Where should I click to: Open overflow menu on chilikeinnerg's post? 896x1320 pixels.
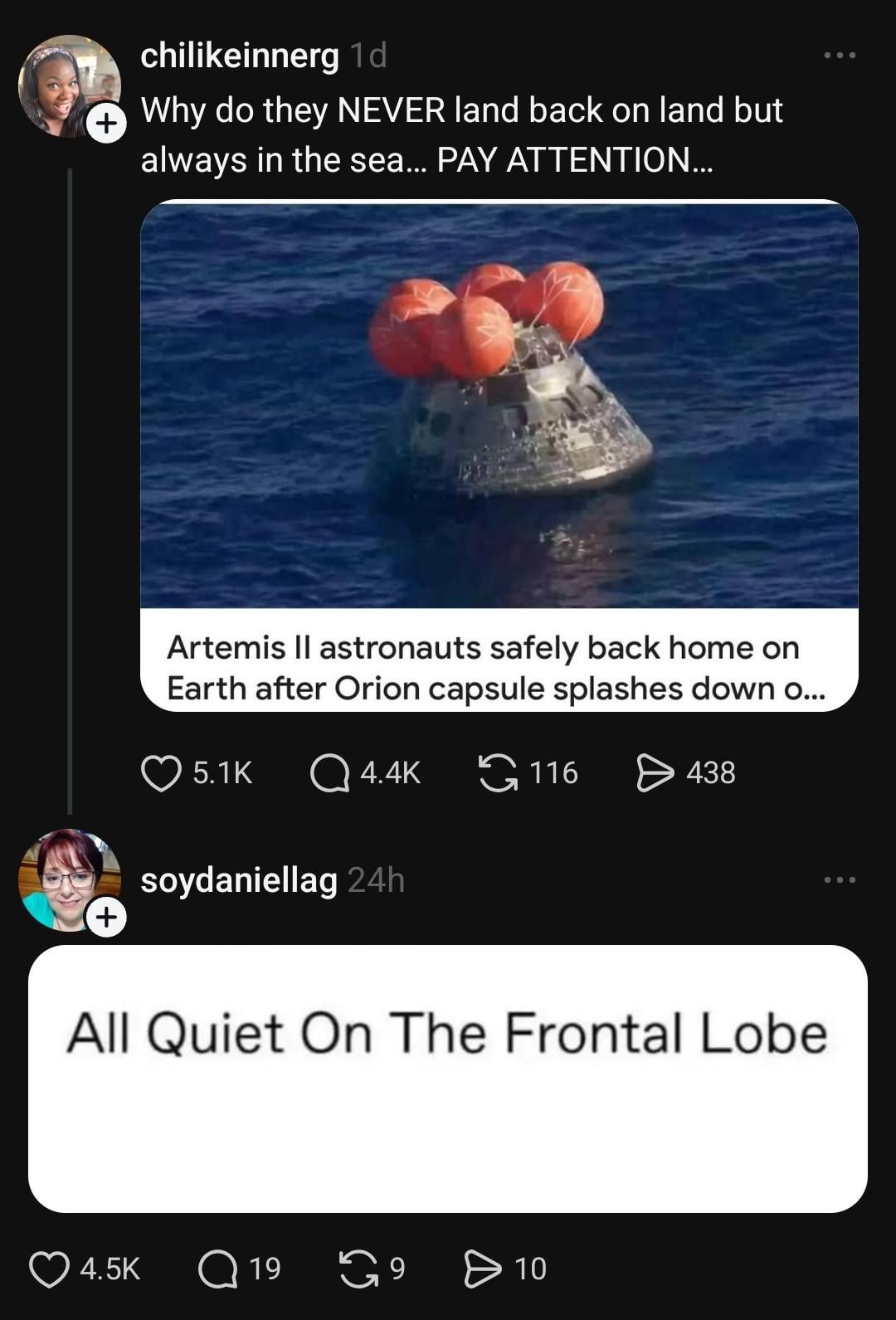tap(840, 56)
